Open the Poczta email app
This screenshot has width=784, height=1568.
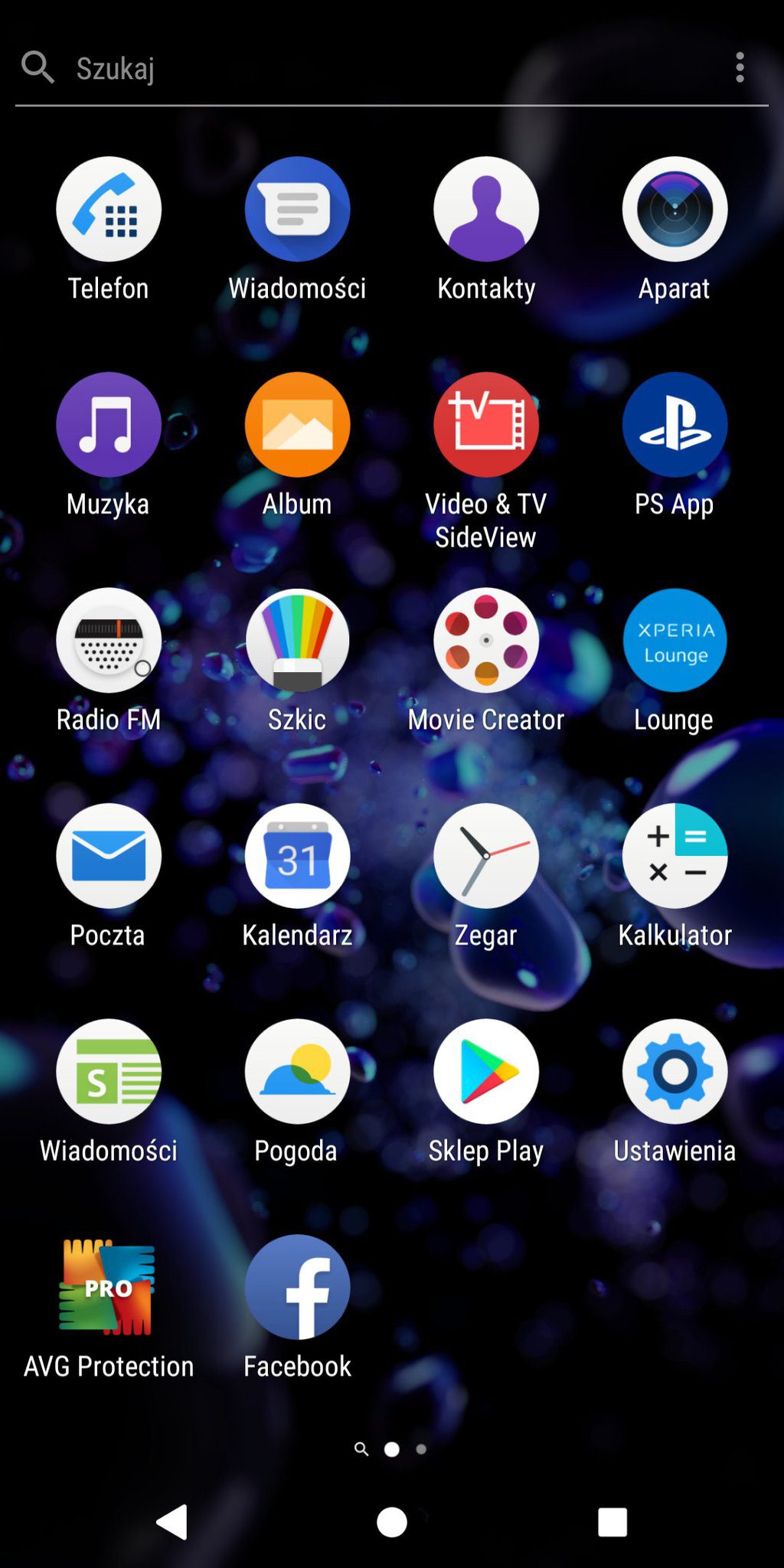coord(109,856)
